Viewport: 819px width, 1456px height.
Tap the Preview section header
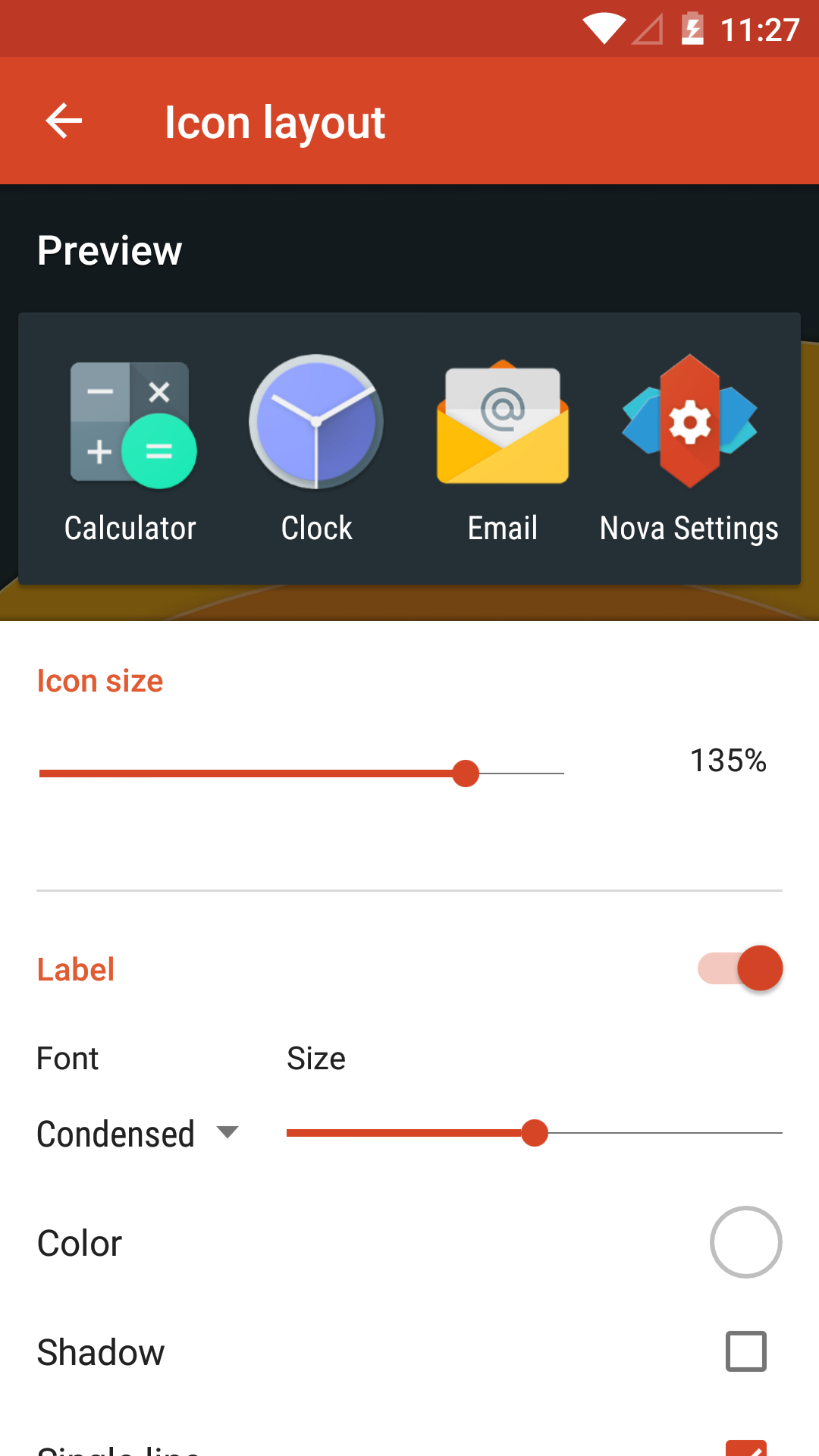108,250
